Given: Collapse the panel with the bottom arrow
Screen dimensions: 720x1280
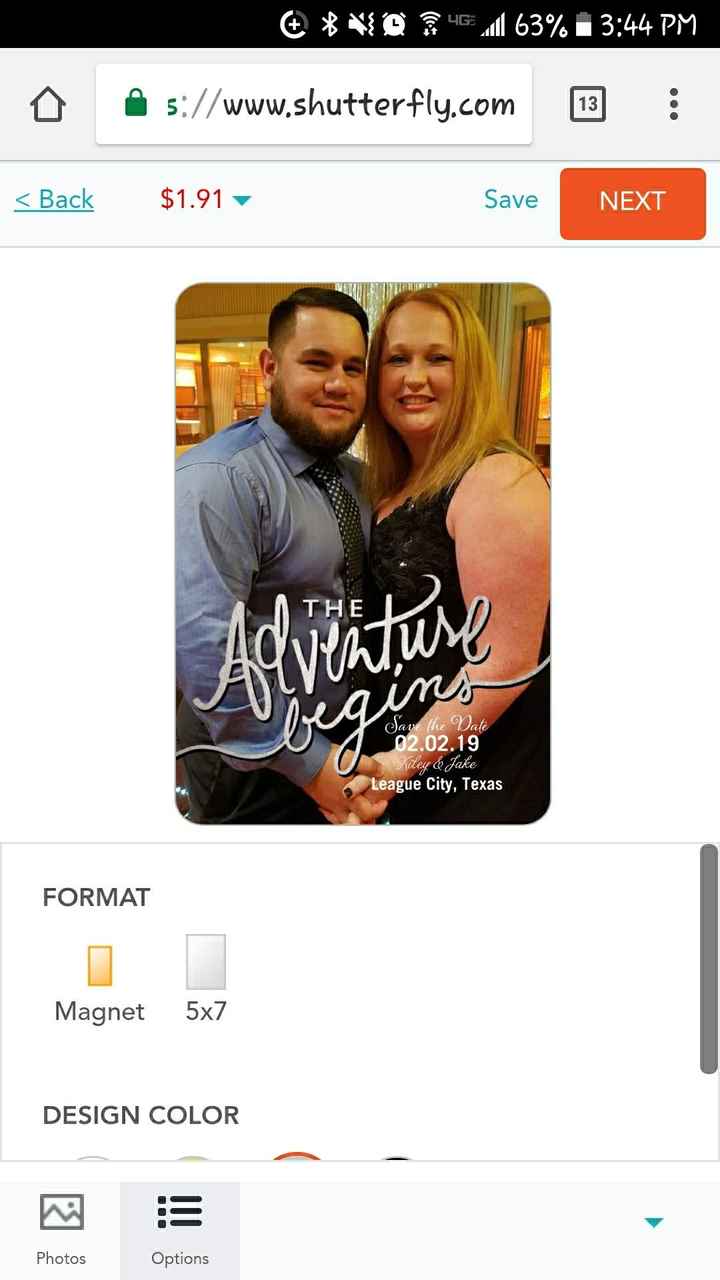Looking at the screenshot, I should (654, 1222).
